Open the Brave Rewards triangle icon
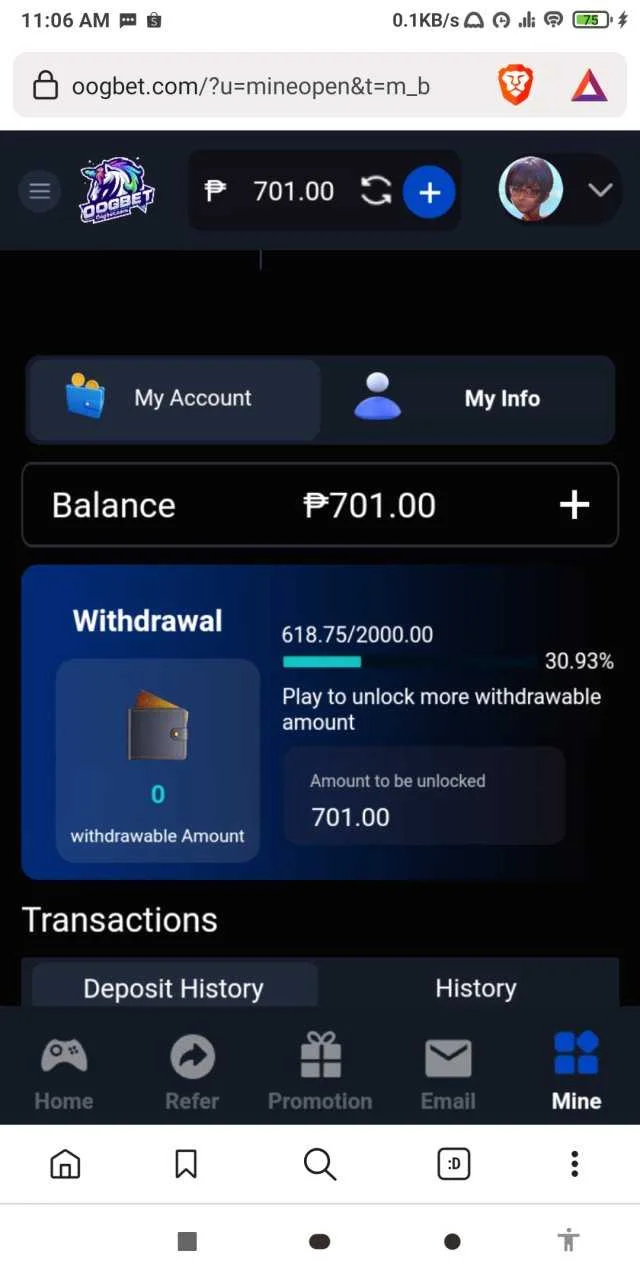This screenshot has width=640, height=1280. [x=589, y=87]
